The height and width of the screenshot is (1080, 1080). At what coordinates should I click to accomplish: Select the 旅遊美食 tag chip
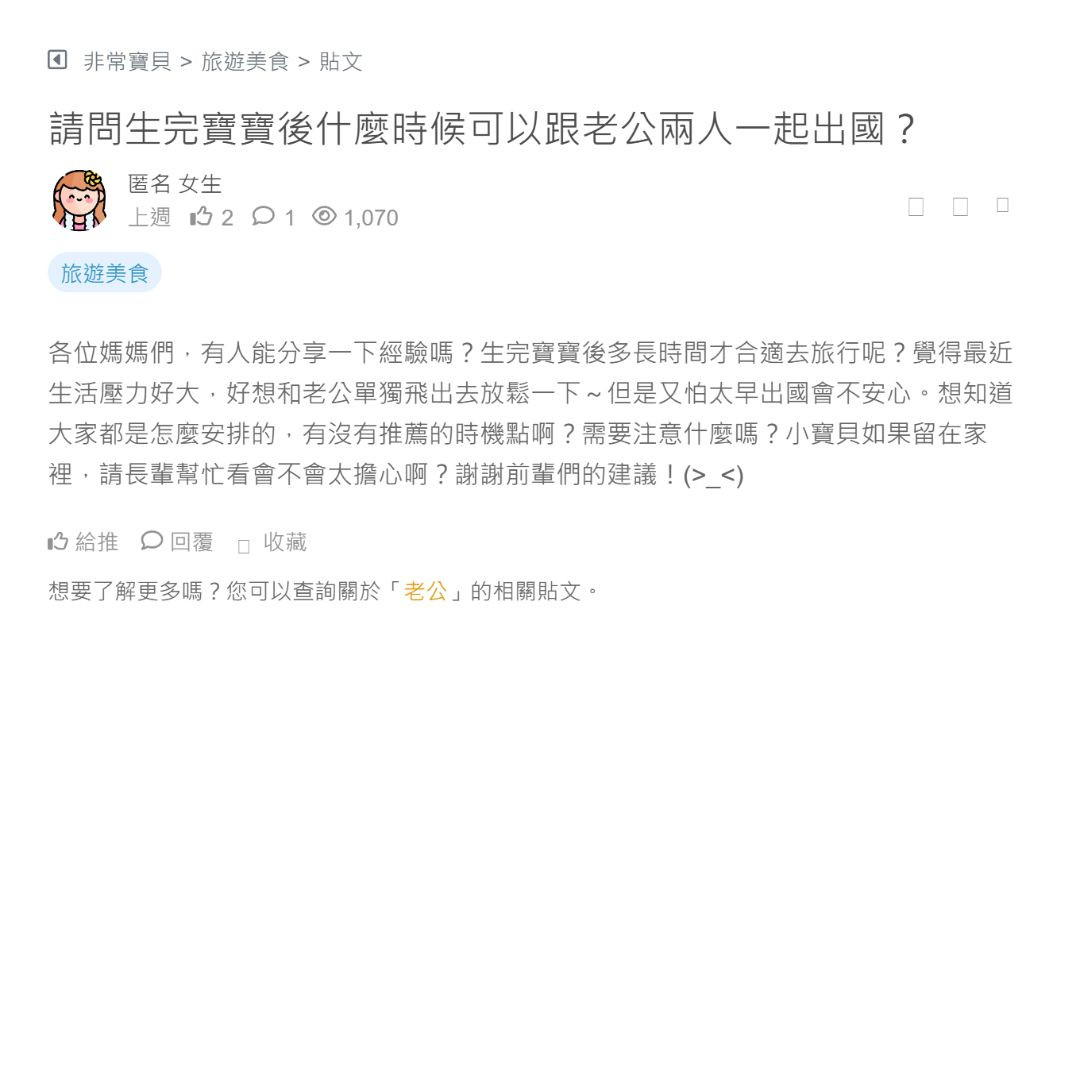pos(104,273)
